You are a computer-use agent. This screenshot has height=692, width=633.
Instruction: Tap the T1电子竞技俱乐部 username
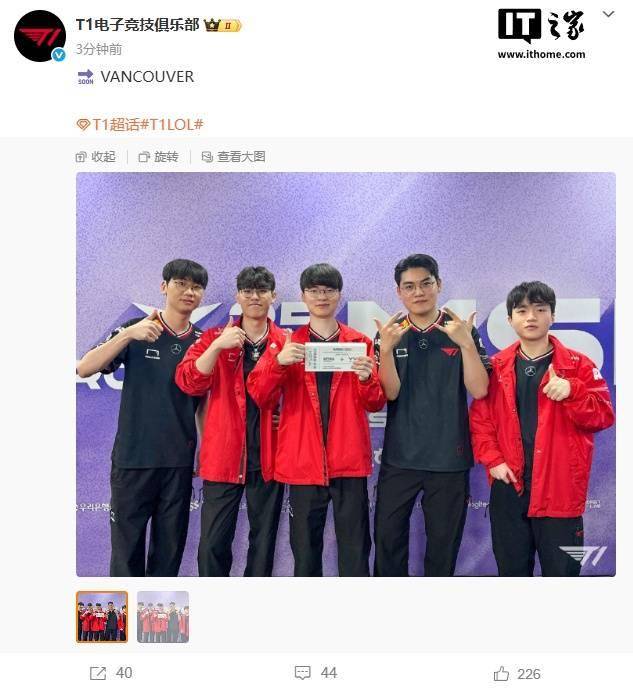click(x=137, y=23)
